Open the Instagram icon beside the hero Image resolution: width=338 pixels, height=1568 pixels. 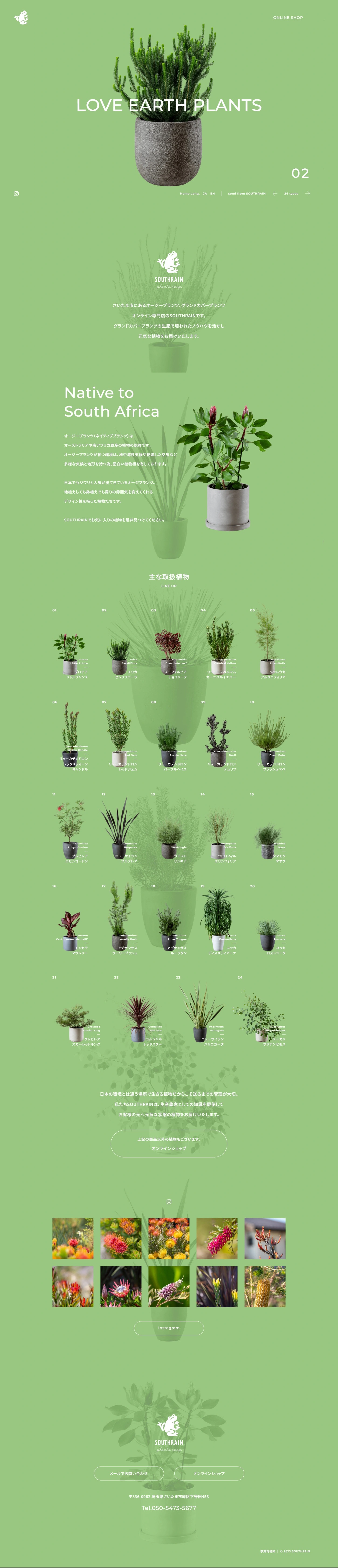coord(16,194)
